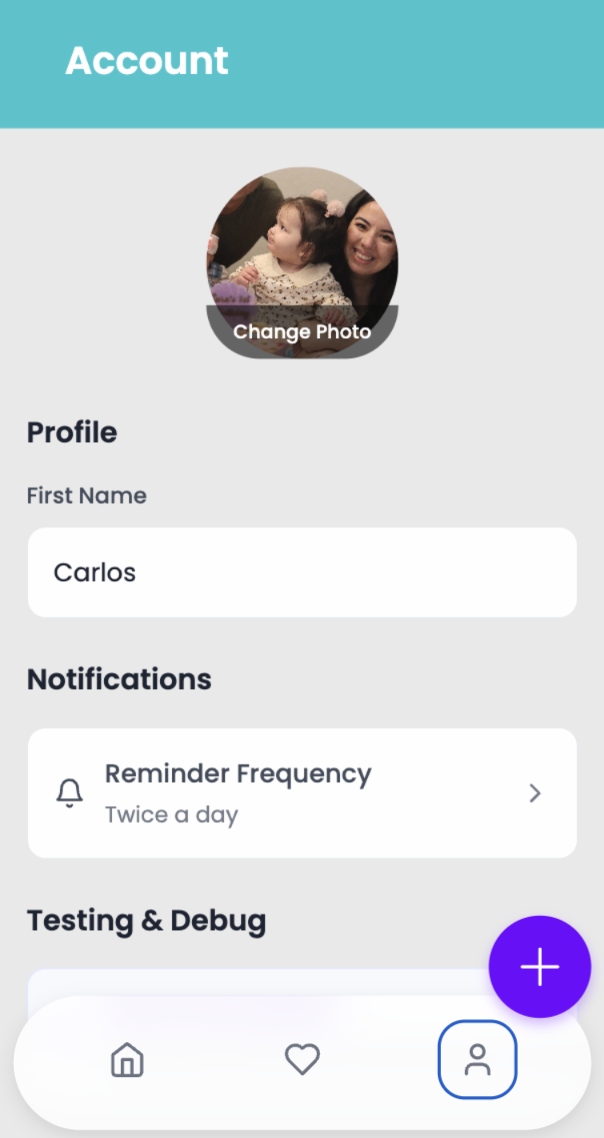
Task: Change the profile photo
Action: [x=302, y=331]
